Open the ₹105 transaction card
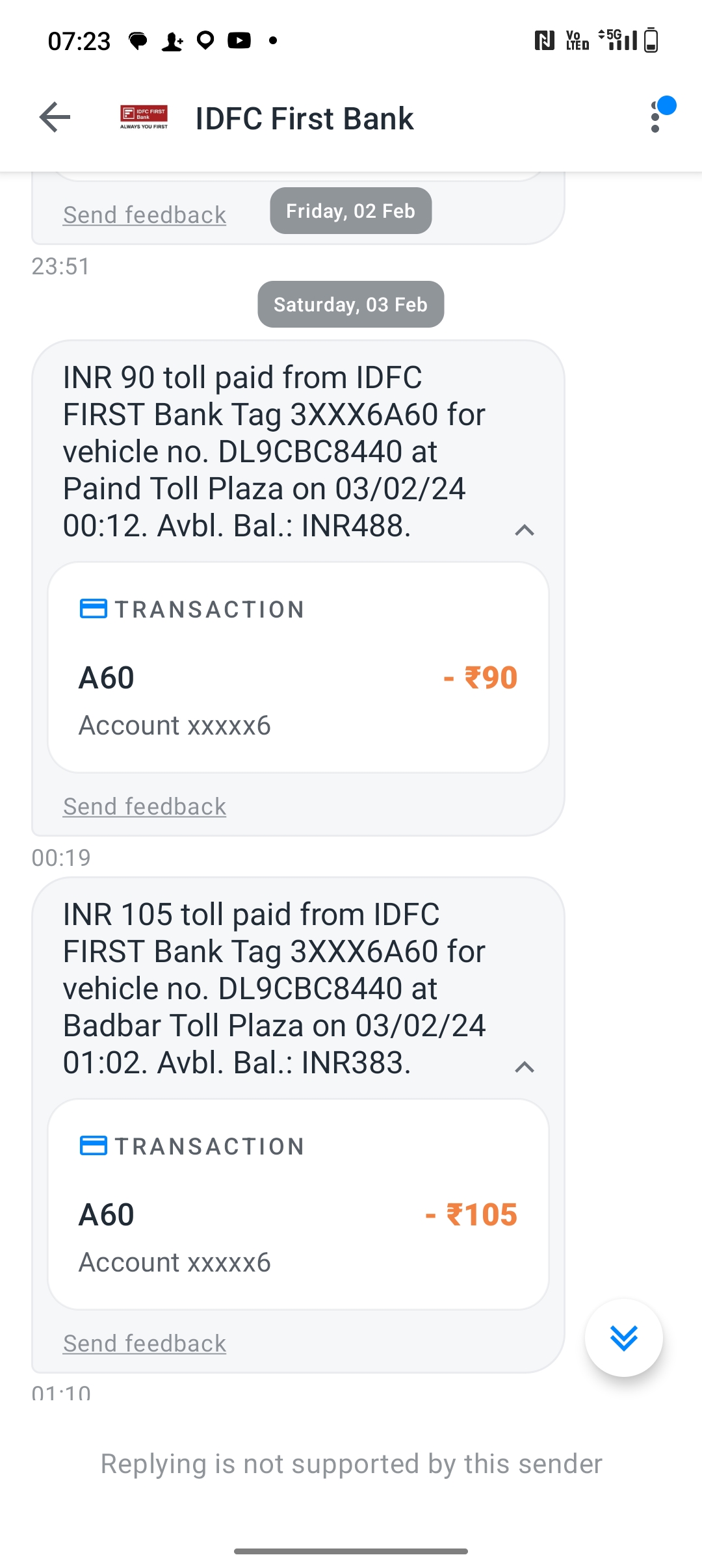The image size is (702, 1568). (x=298, y=1205)
